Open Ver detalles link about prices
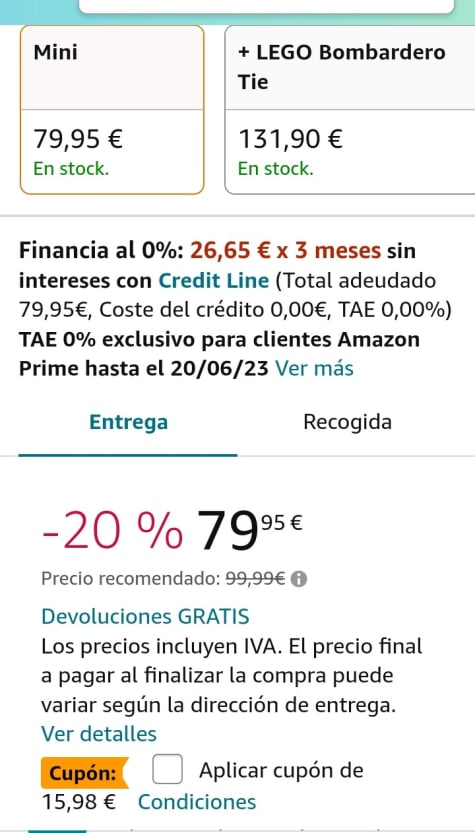This screenshot has height=833, width=475. click(x=99, y=734)
